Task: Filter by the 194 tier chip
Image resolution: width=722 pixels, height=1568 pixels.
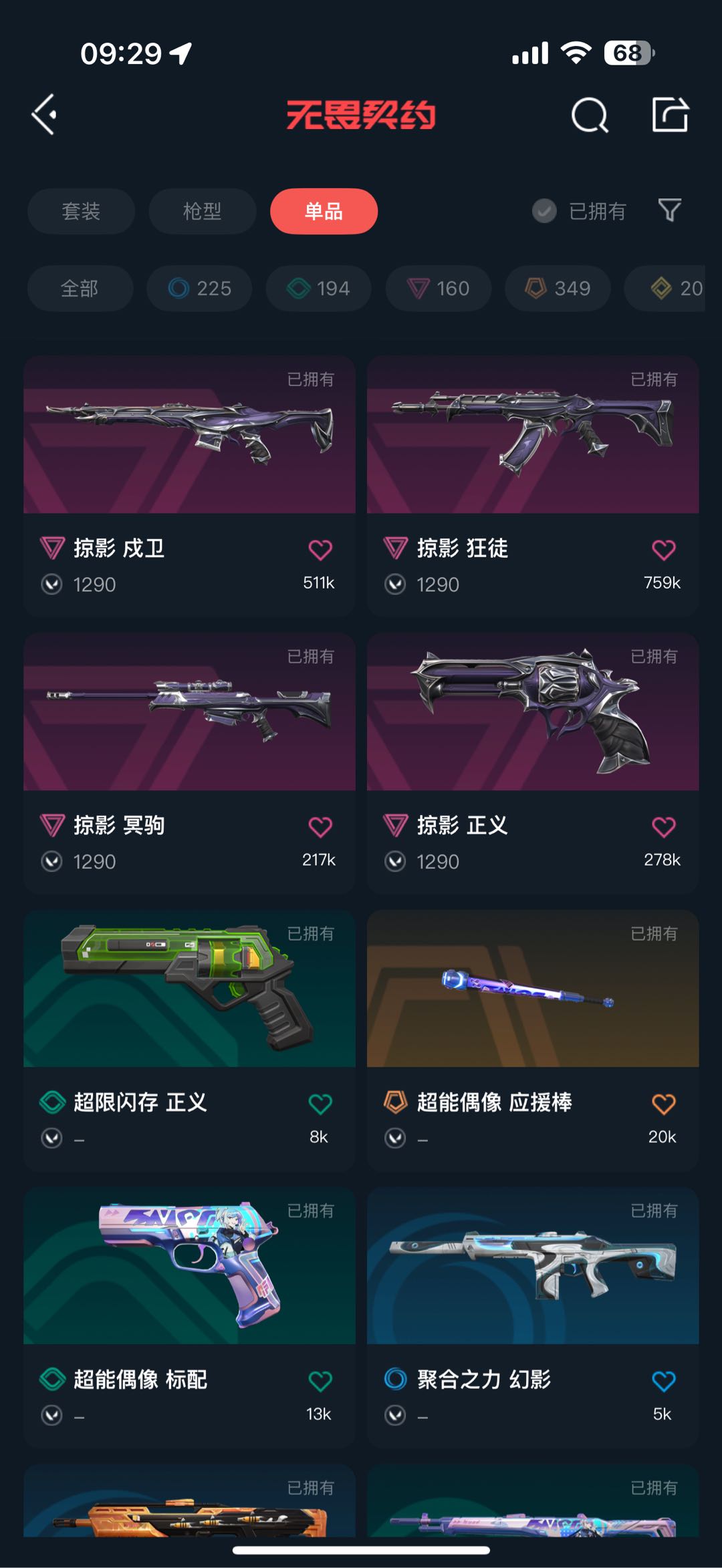Action: 318,289
